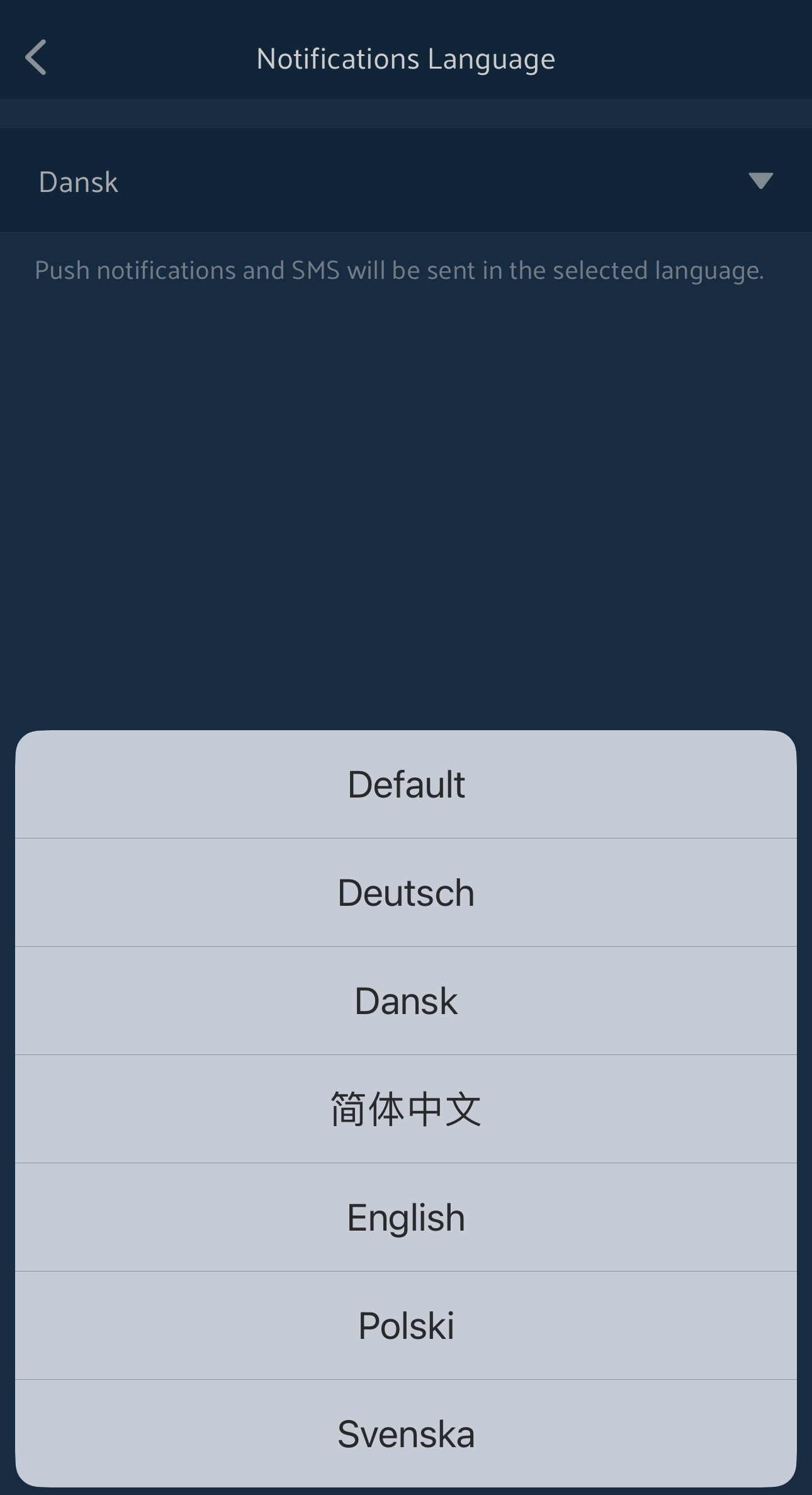Choose English as notifications language
The height and width of the screenshot is (1495, 812).
(406, 1216)
